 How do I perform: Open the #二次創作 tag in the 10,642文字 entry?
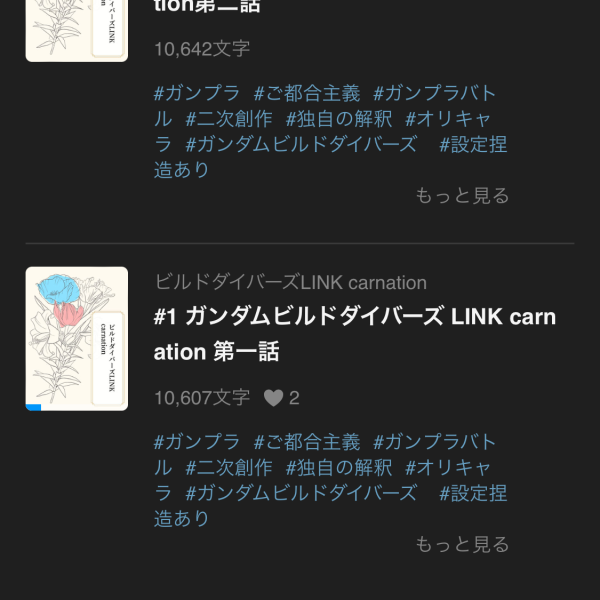[229, 119]
